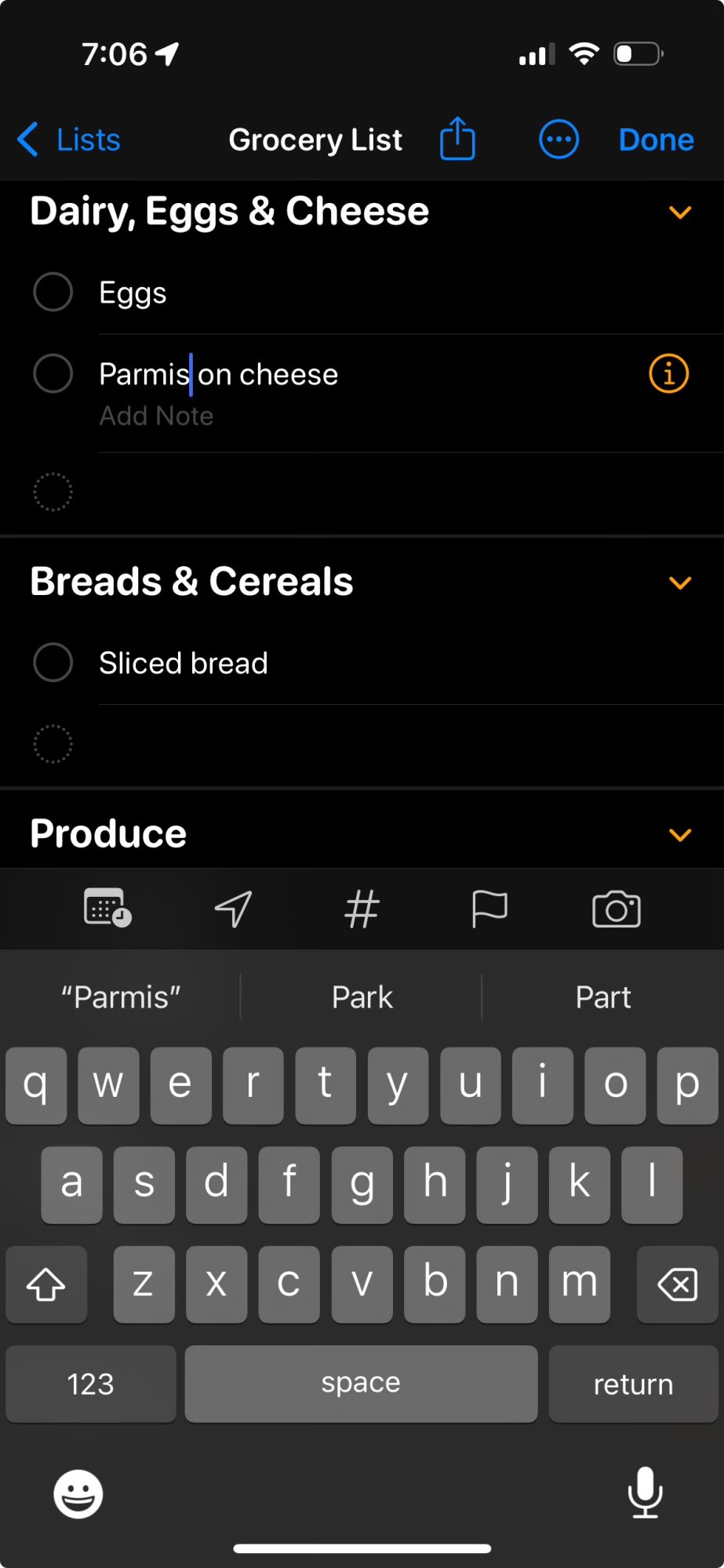Choose the "Park" keyboard suggestion

[362, 997]
